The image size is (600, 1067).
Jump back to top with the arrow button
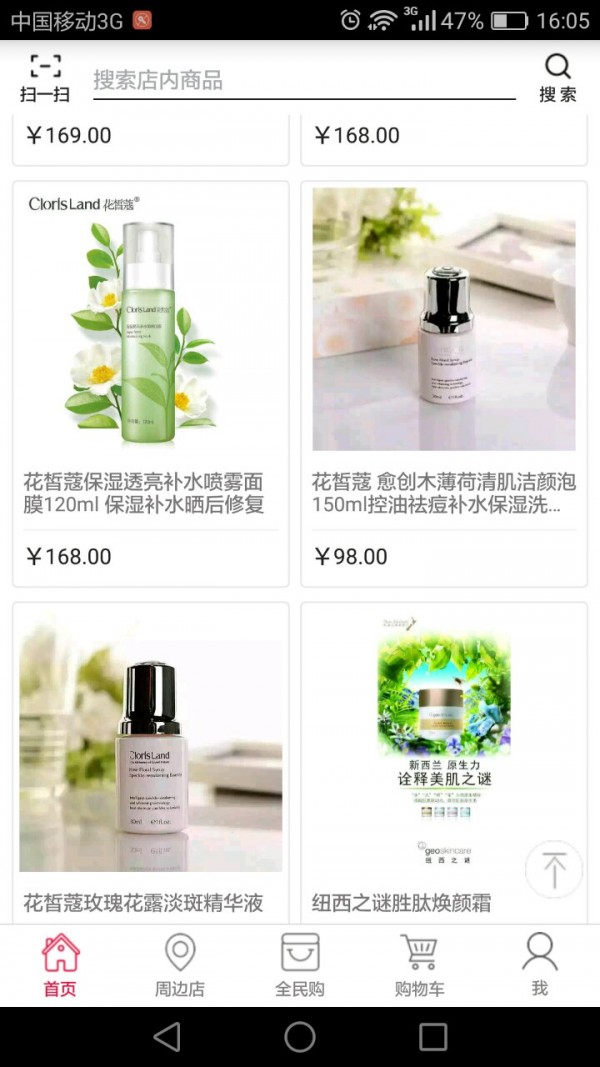tap(553, 869)
